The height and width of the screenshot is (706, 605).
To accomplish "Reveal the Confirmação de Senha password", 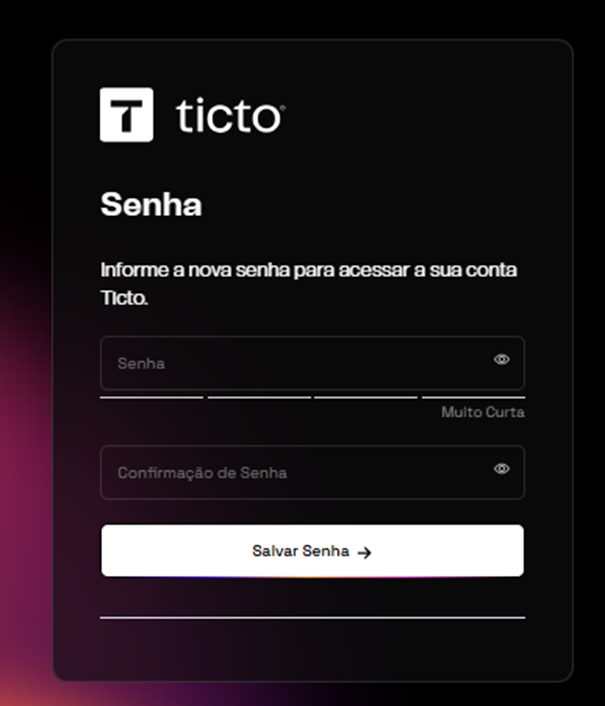I will (502, 469).
